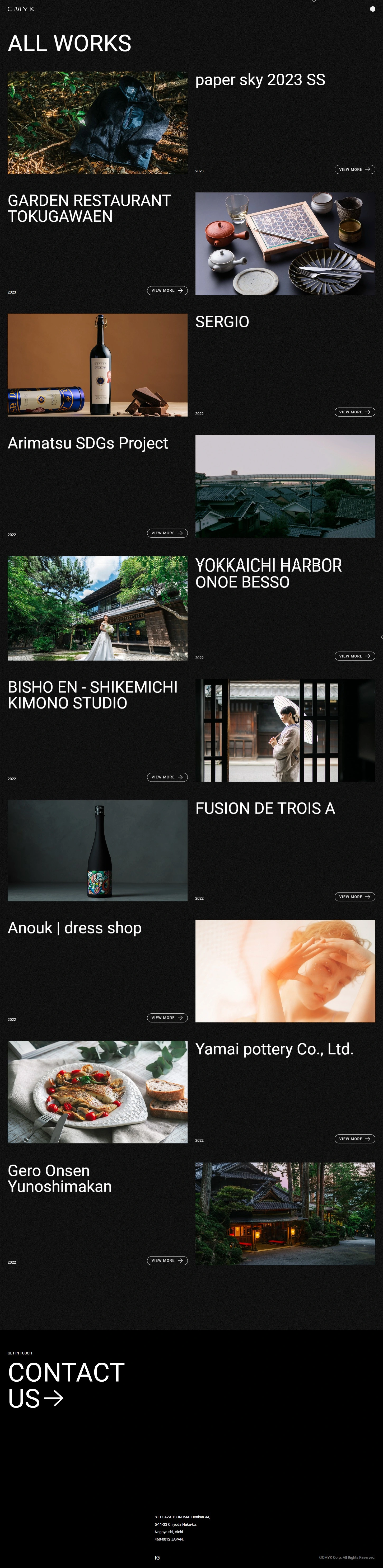View more on Gero Onsen Yunoshimakan
Viewport: 383px width, 1568px height.
[167, 1261]
